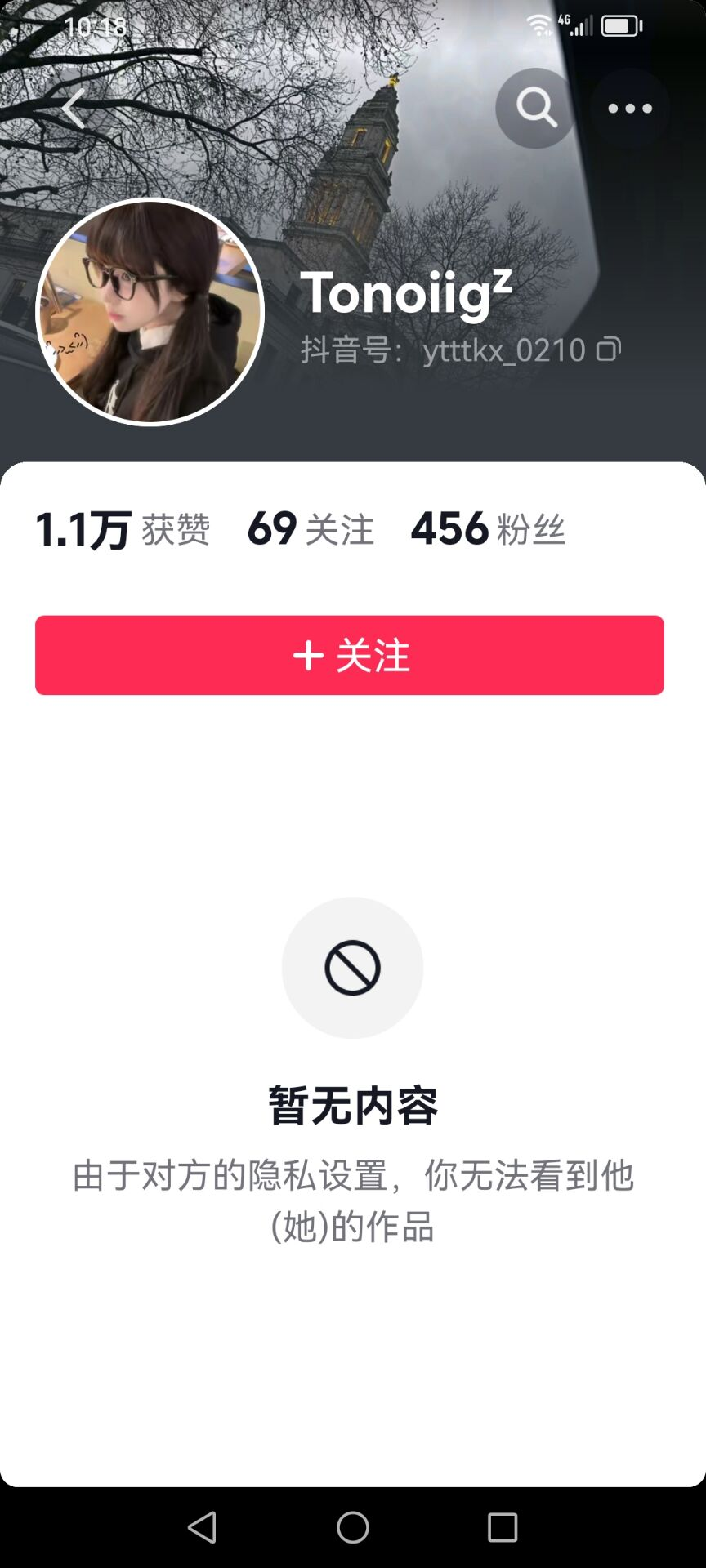Tap the system home button

[x=353, y=1527]
